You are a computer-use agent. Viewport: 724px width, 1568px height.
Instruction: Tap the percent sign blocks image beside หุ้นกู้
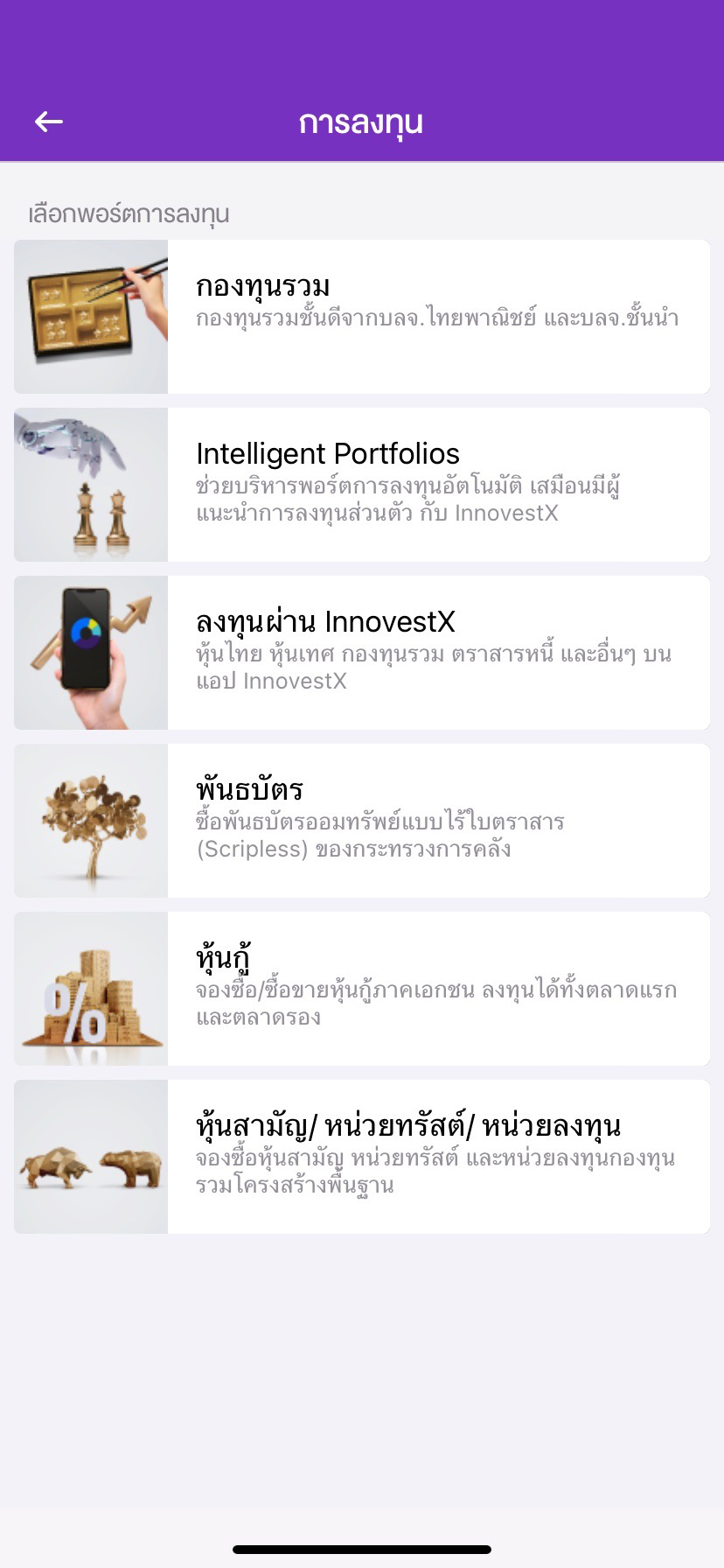click(x=91, y=987)
